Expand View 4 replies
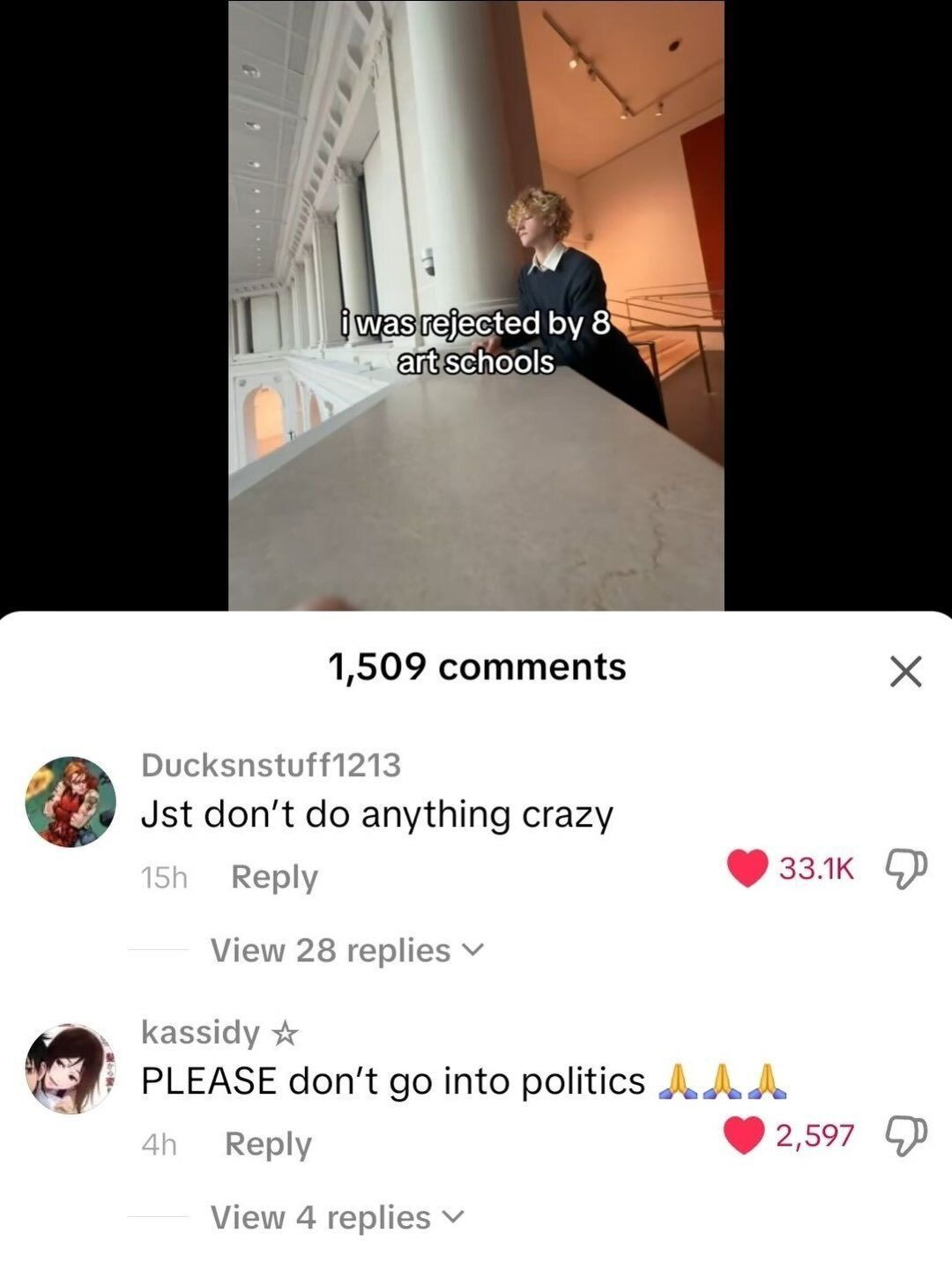 pos(336,1217)
